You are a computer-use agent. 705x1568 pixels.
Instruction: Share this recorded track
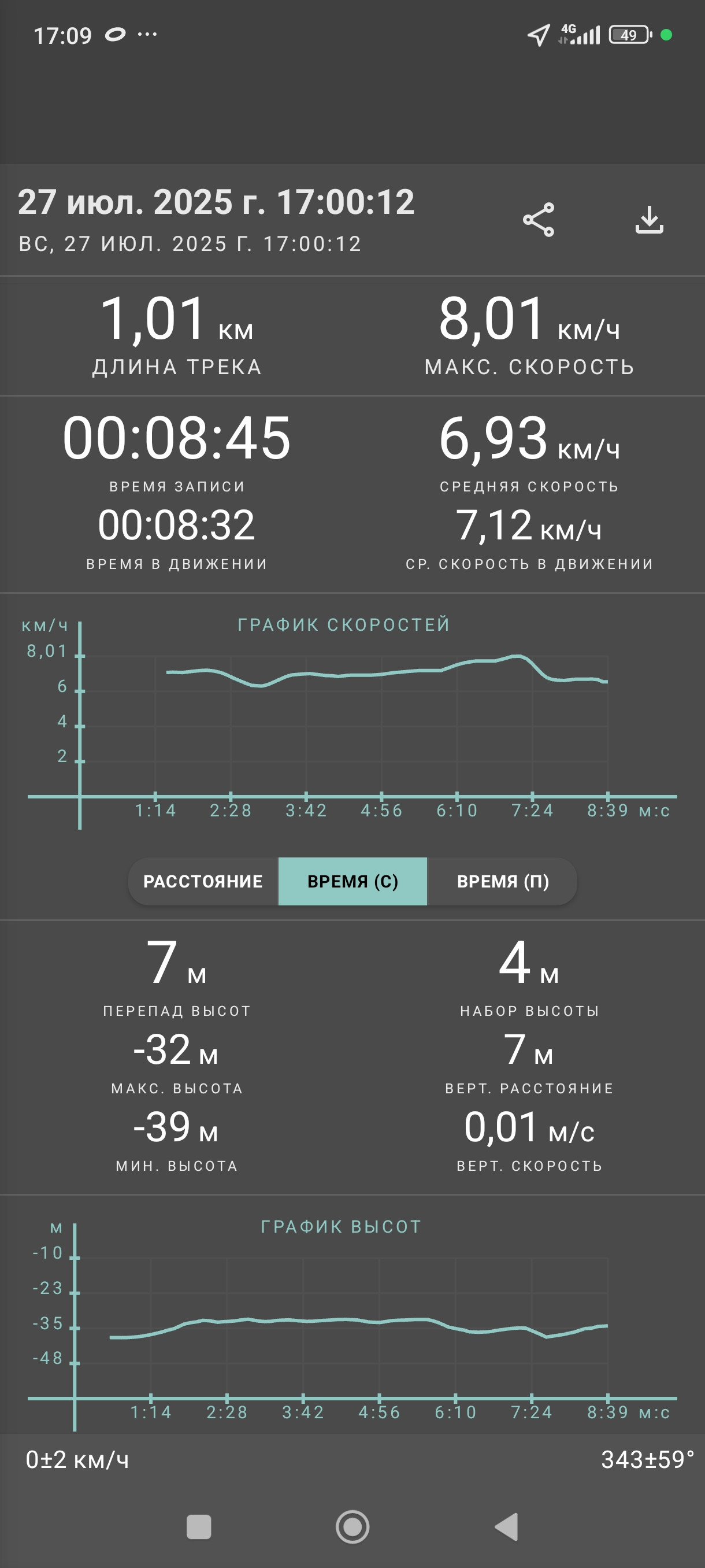pyautogui.click(x=539, y=220)
